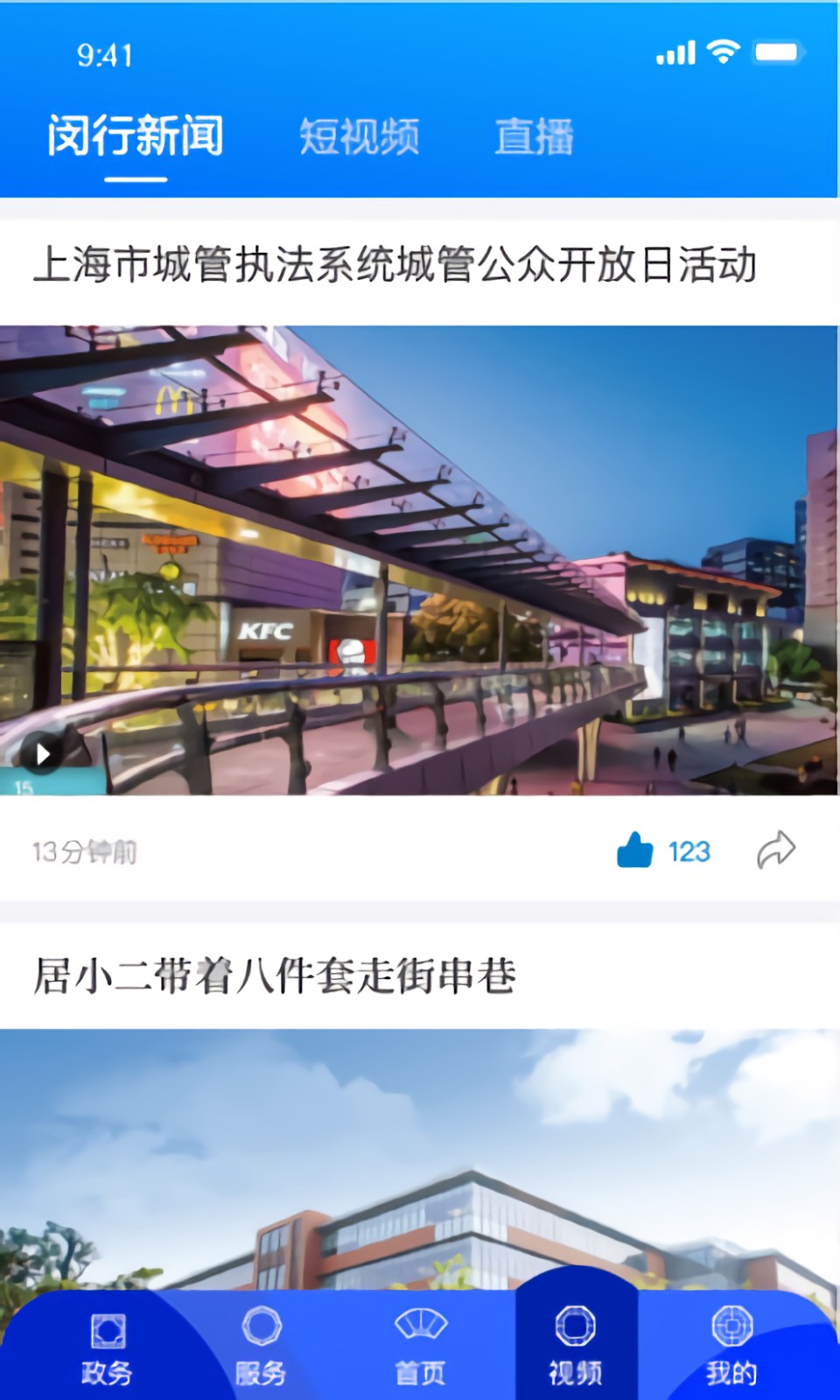This screenshot has width=840, height=1400.
Task: Switch to the 短视频 tab
Action: pos(359,137)
